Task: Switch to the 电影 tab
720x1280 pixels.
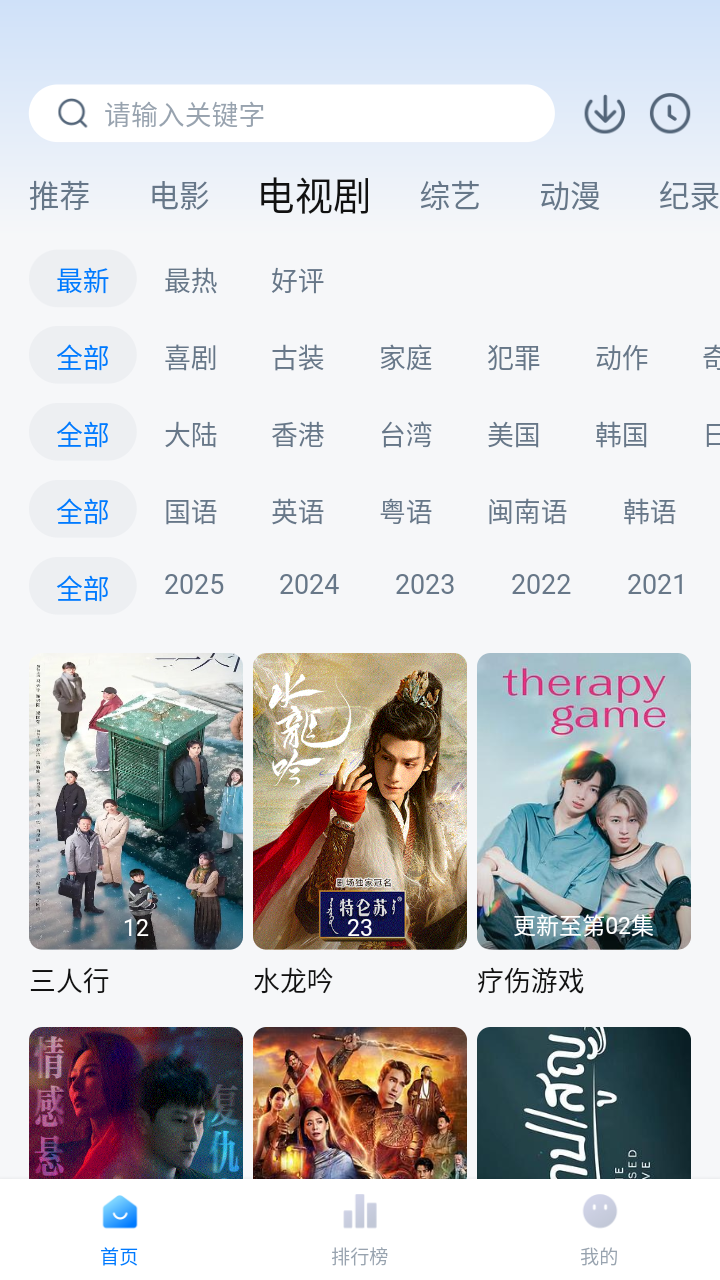Action: pos(178,196)
